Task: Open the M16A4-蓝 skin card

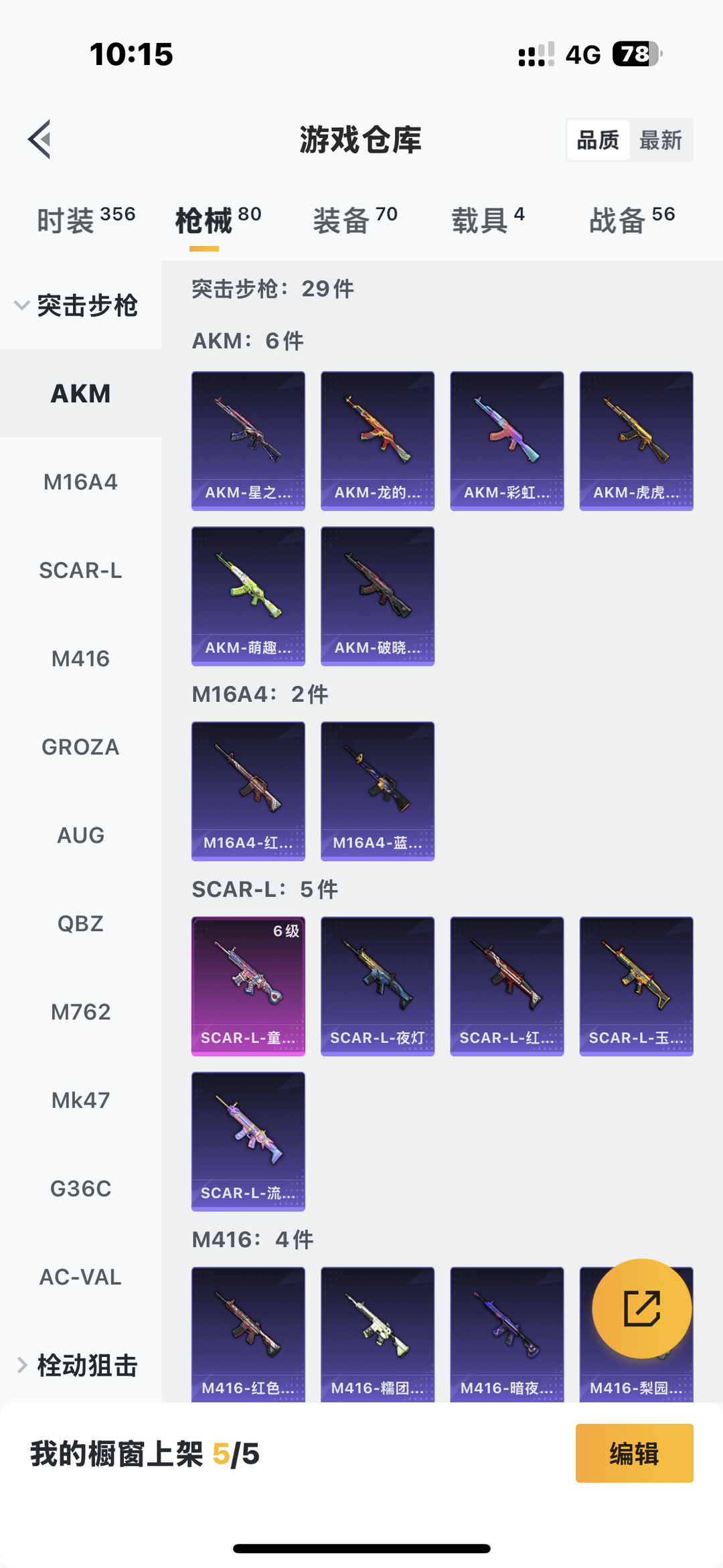Action: pos(378,791)
